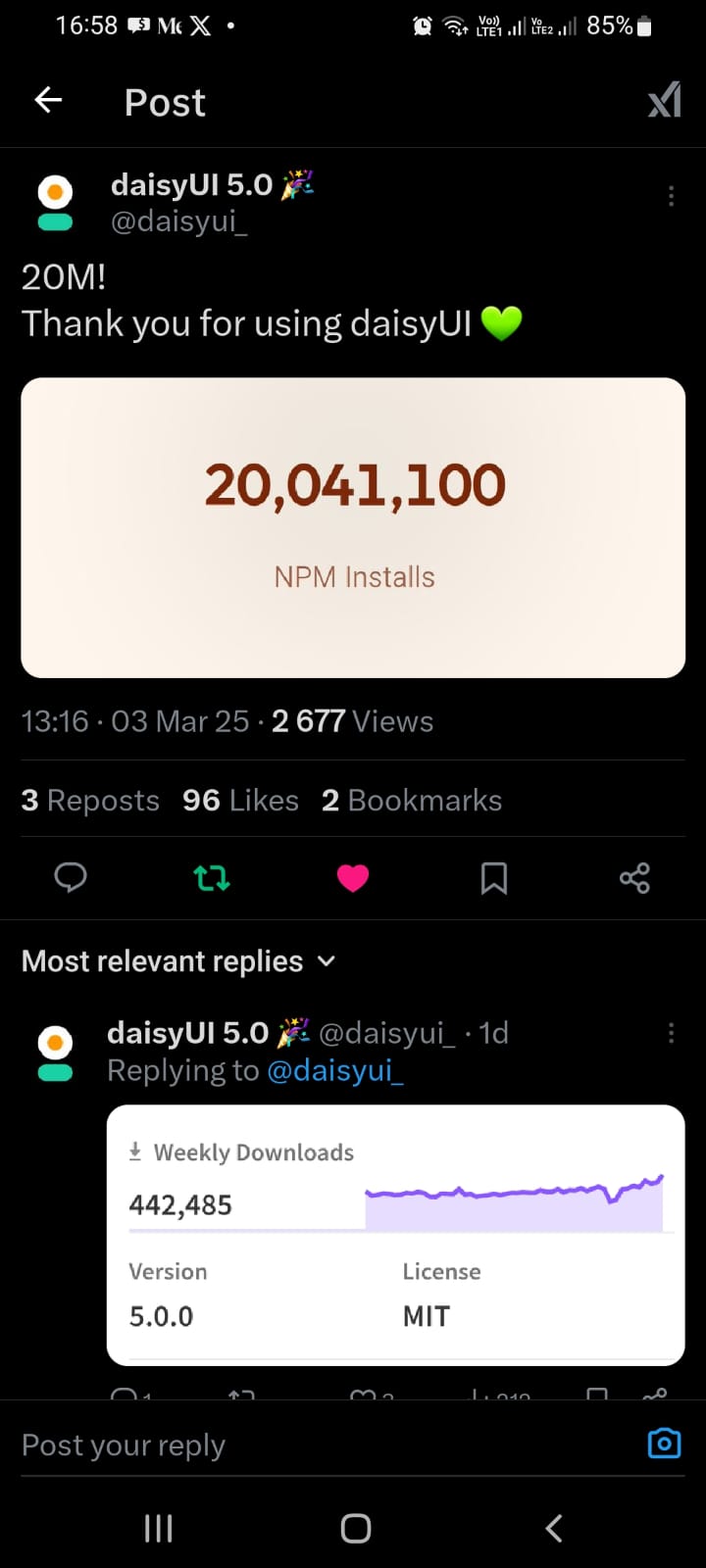
Task: Open daisyUI's profile picture on main post
Action: coord(55,203)
